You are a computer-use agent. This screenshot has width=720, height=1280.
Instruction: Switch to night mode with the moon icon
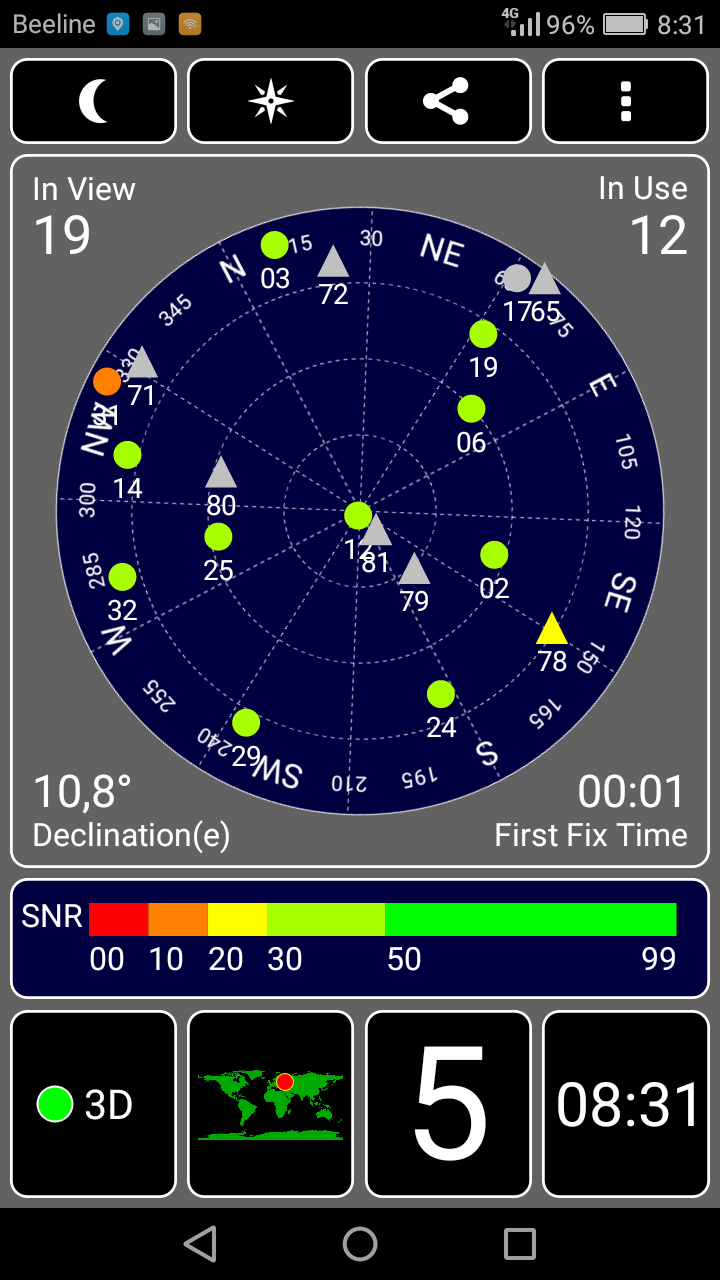click(94, 101)
